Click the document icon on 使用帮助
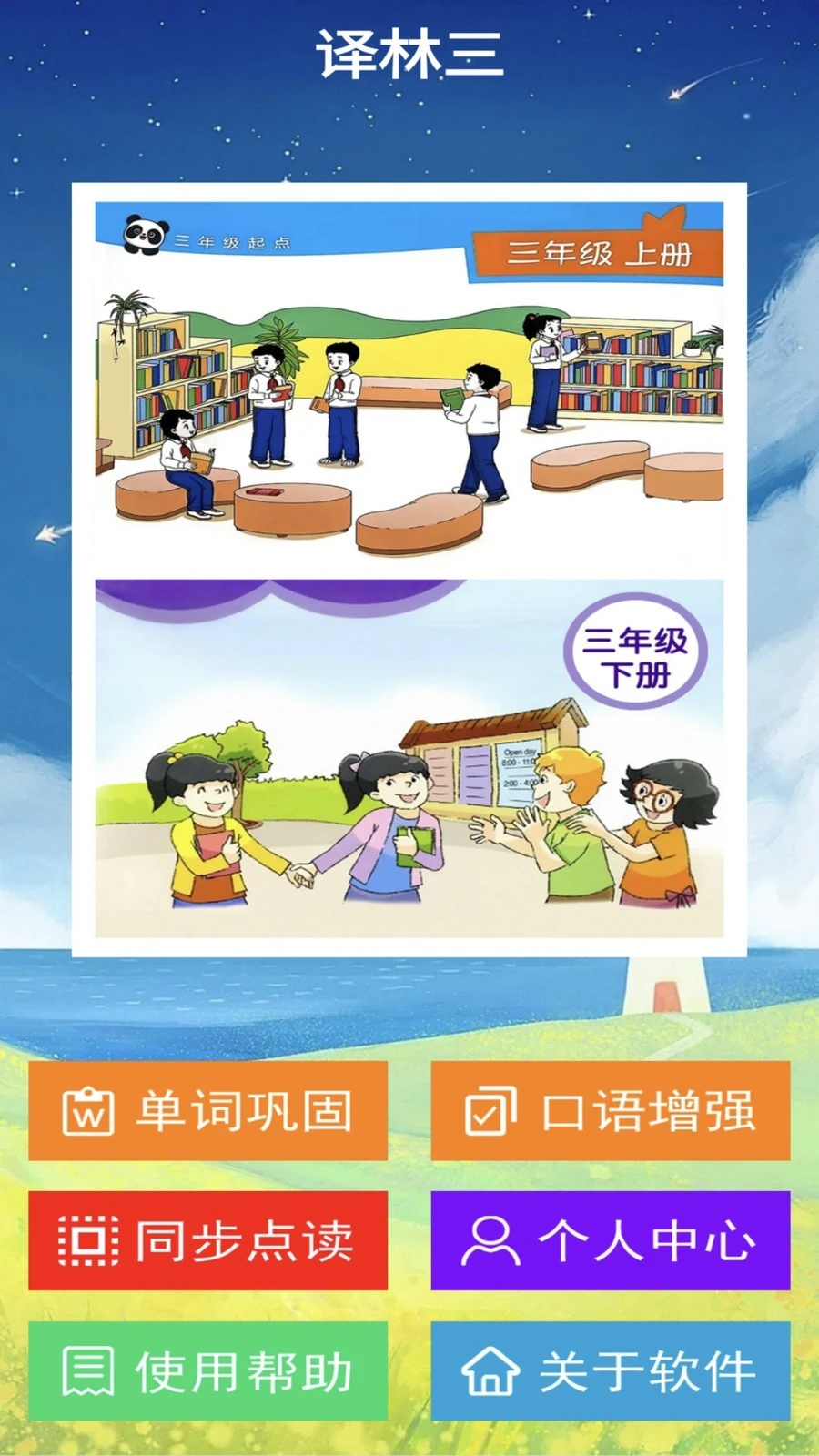Viewport: 819px width, 1456px height. 88,1374
